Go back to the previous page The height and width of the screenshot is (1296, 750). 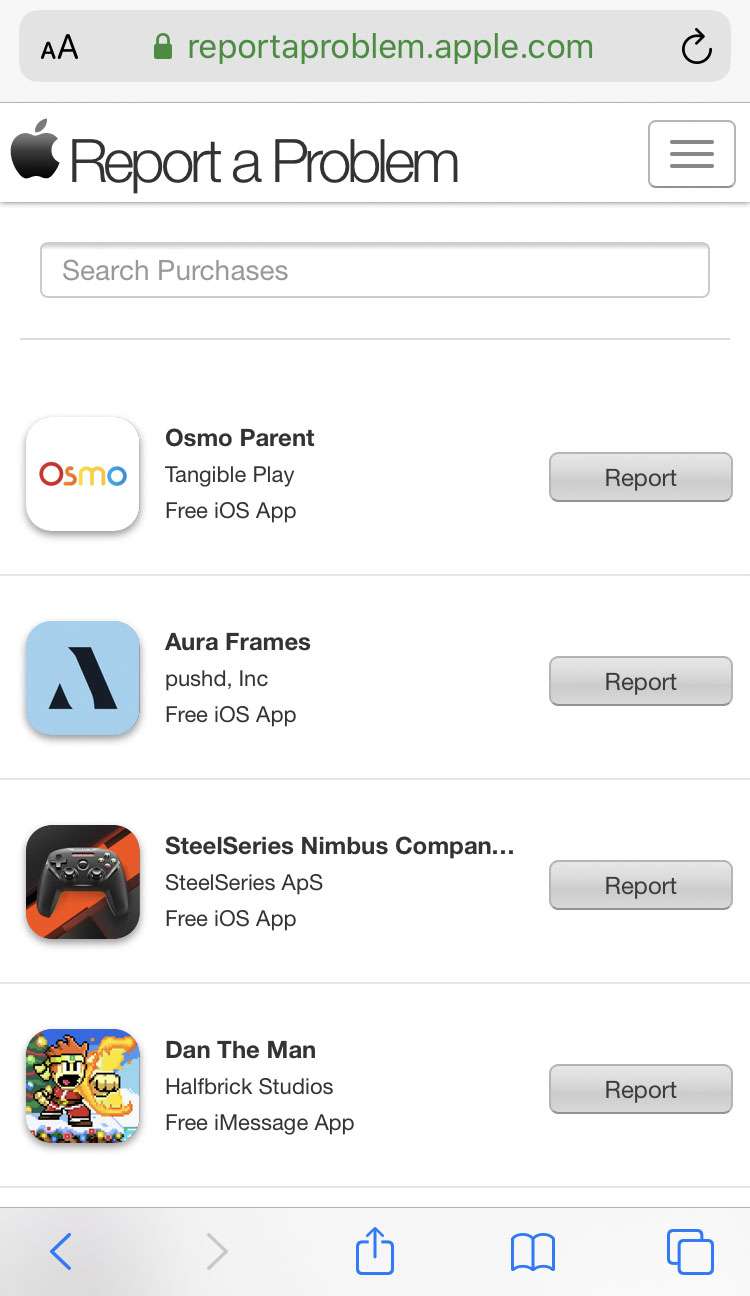coord(61,1251)
